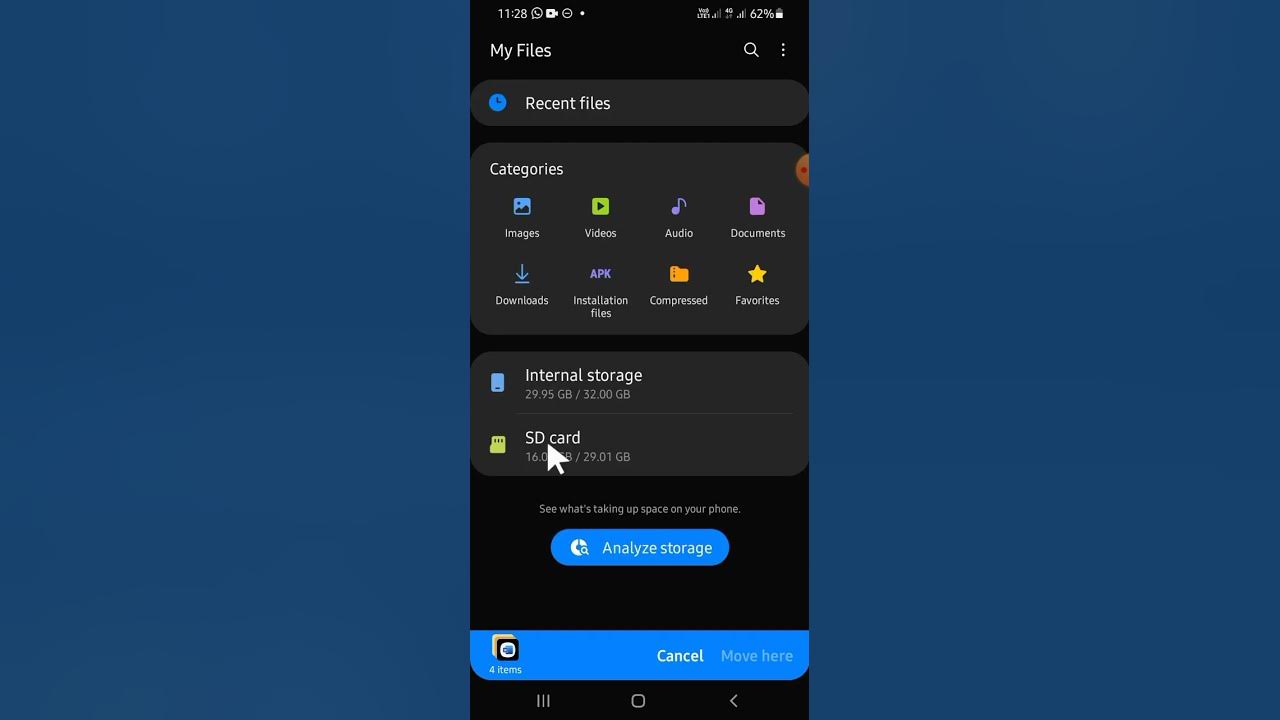Cancel the move operation

(x=680, y=656)
